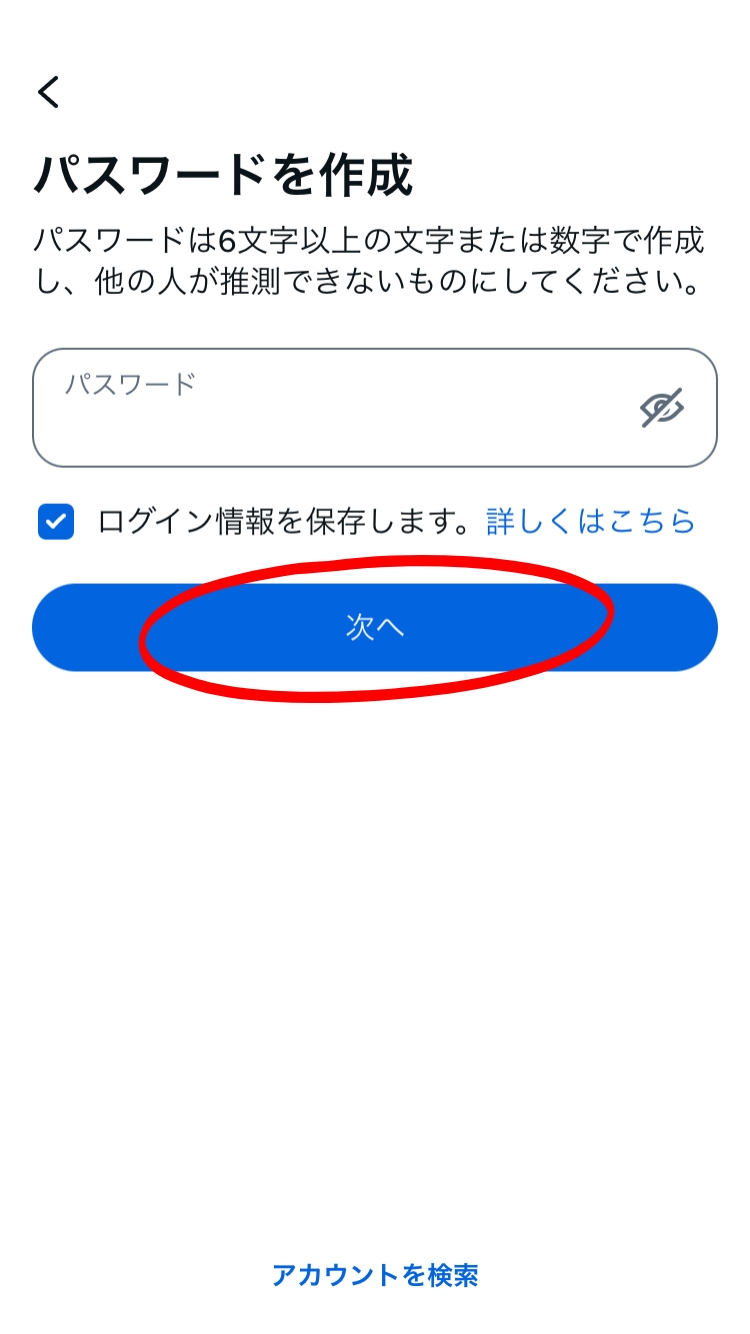Go back using the top-left arrow
This screenshot has height=1334, width=750.
tap(48, 92)
